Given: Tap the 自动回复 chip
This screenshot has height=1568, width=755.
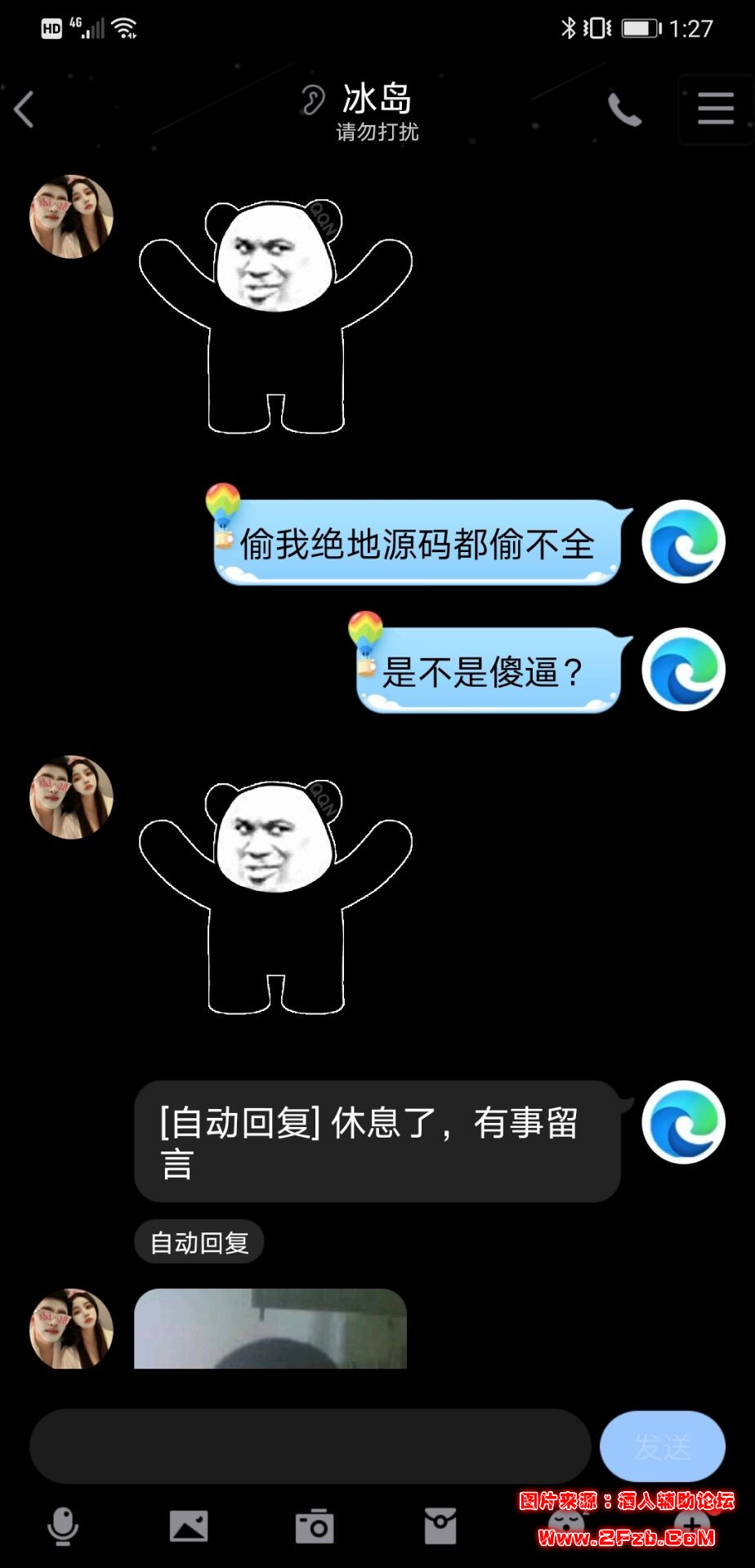Looking at the screenshot, I should pos(199,1242).
